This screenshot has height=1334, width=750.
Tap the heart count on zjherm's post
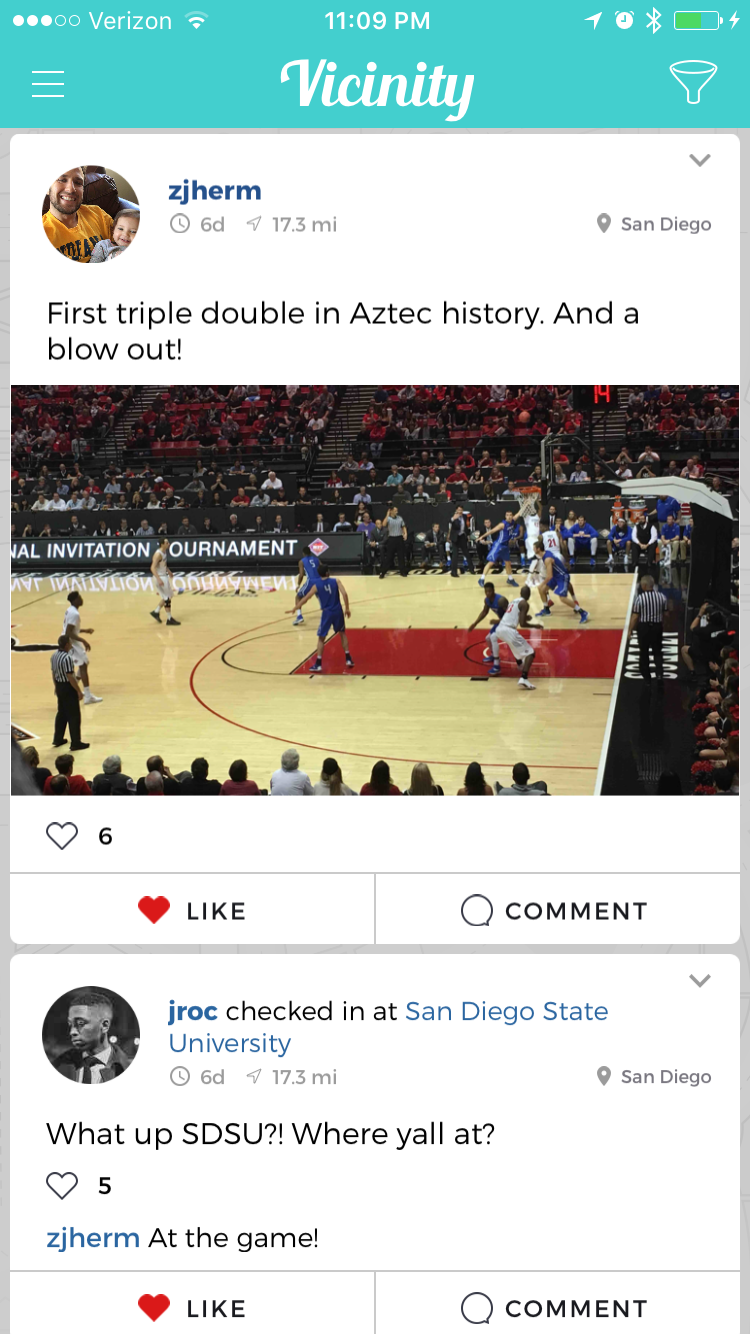[x=80, y=836]
